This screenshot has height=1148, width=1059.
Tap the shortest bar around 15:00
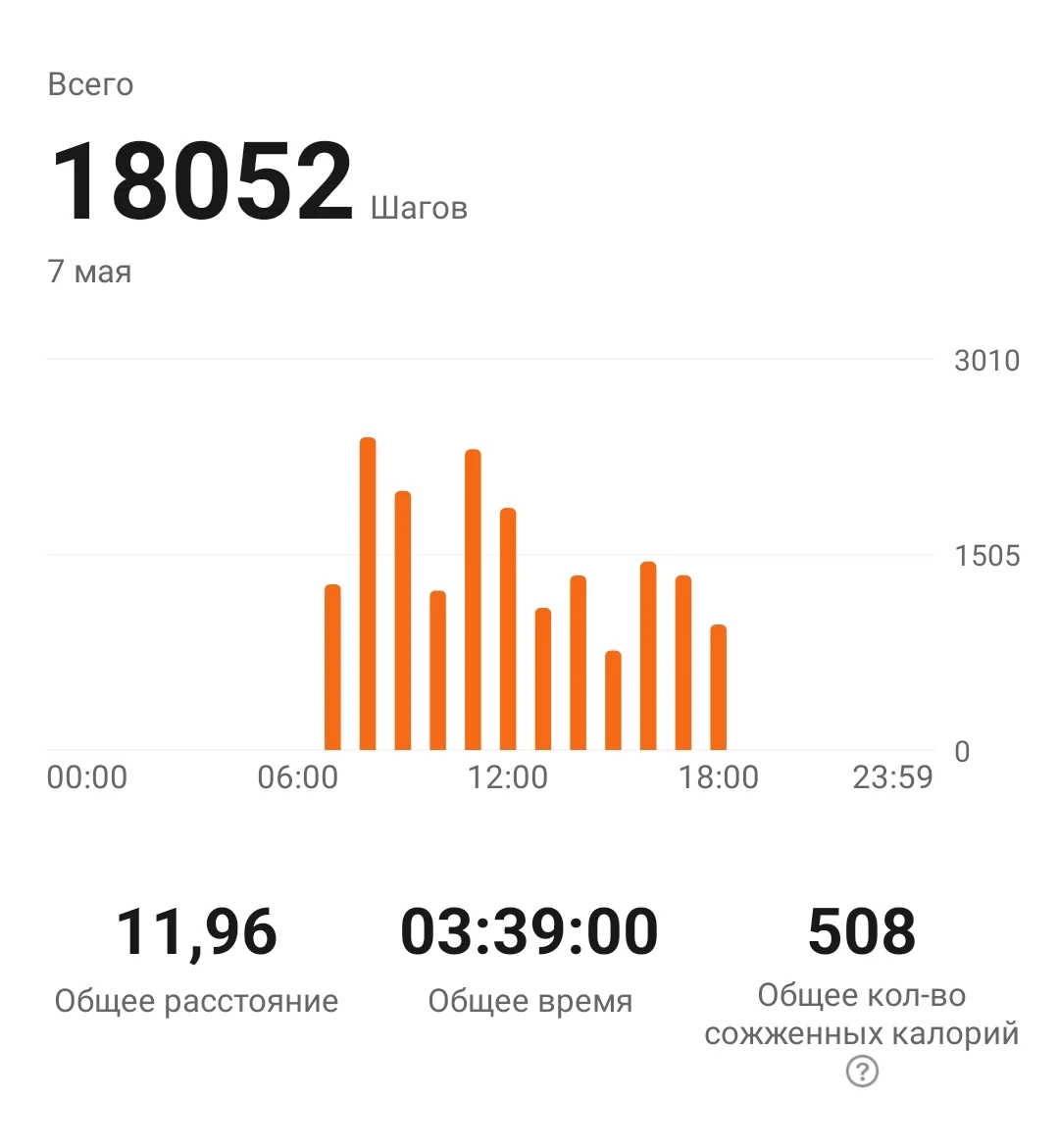(x=613, y=701)
